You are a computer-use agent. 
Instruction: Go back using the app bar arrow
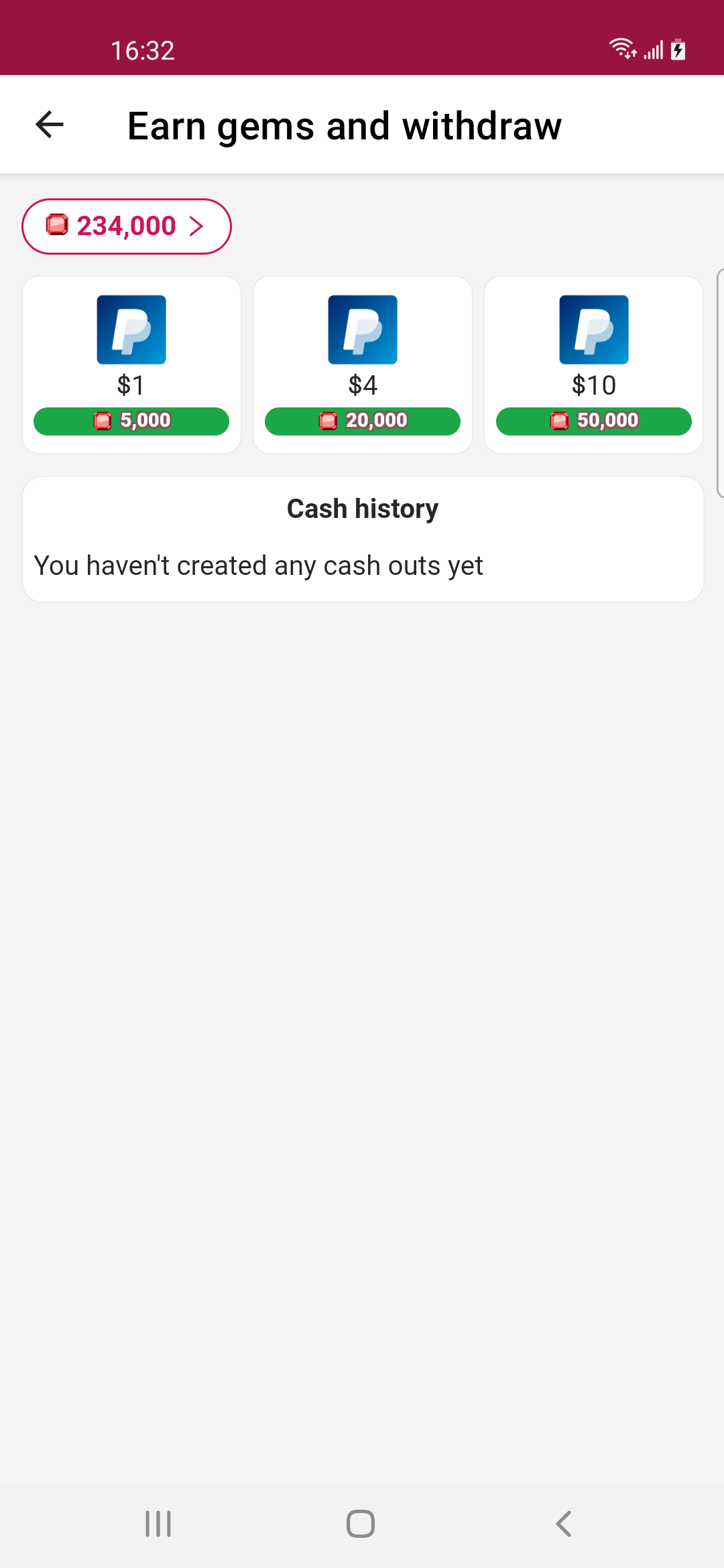click(50, 125)
